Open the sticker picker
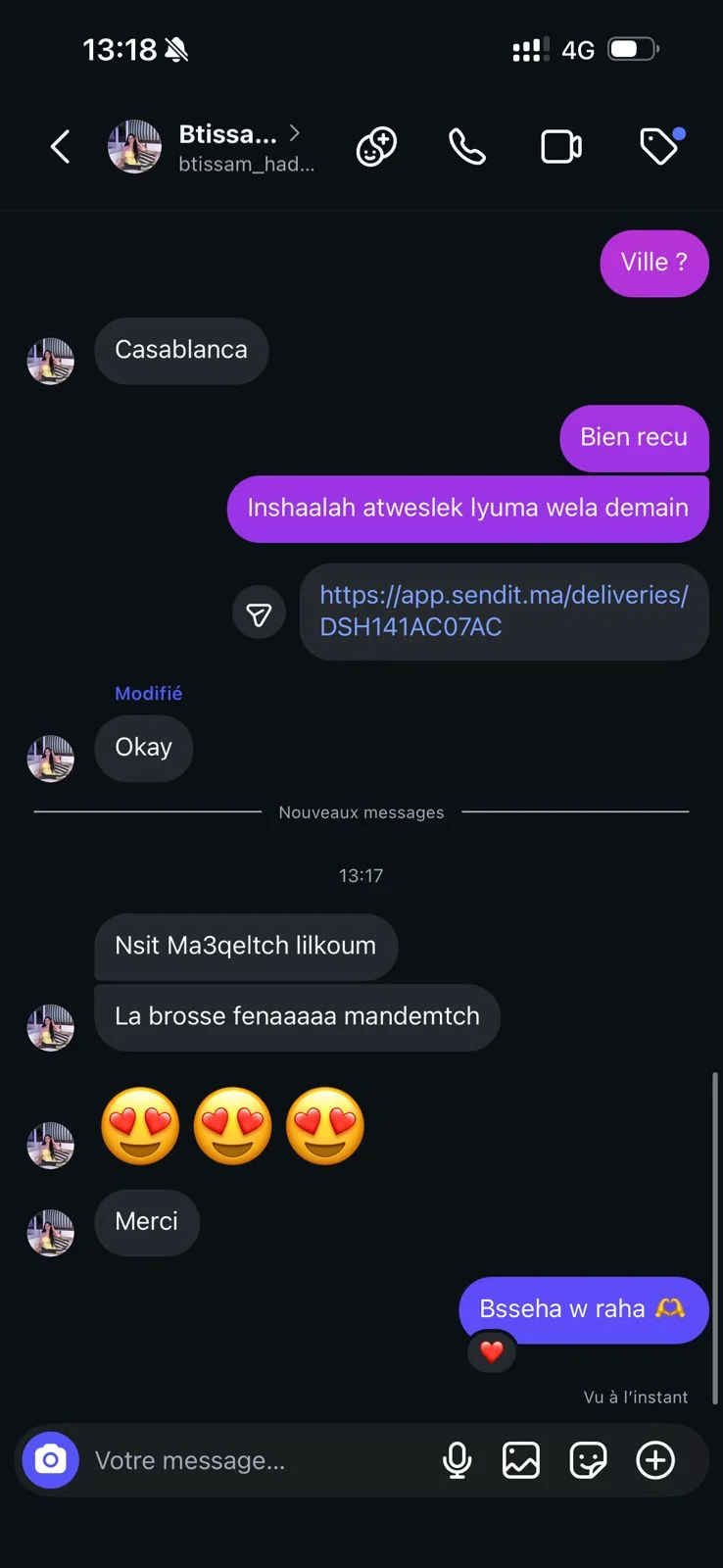The width and height of the screenshot is (723, 1568). coord(588,1460)
